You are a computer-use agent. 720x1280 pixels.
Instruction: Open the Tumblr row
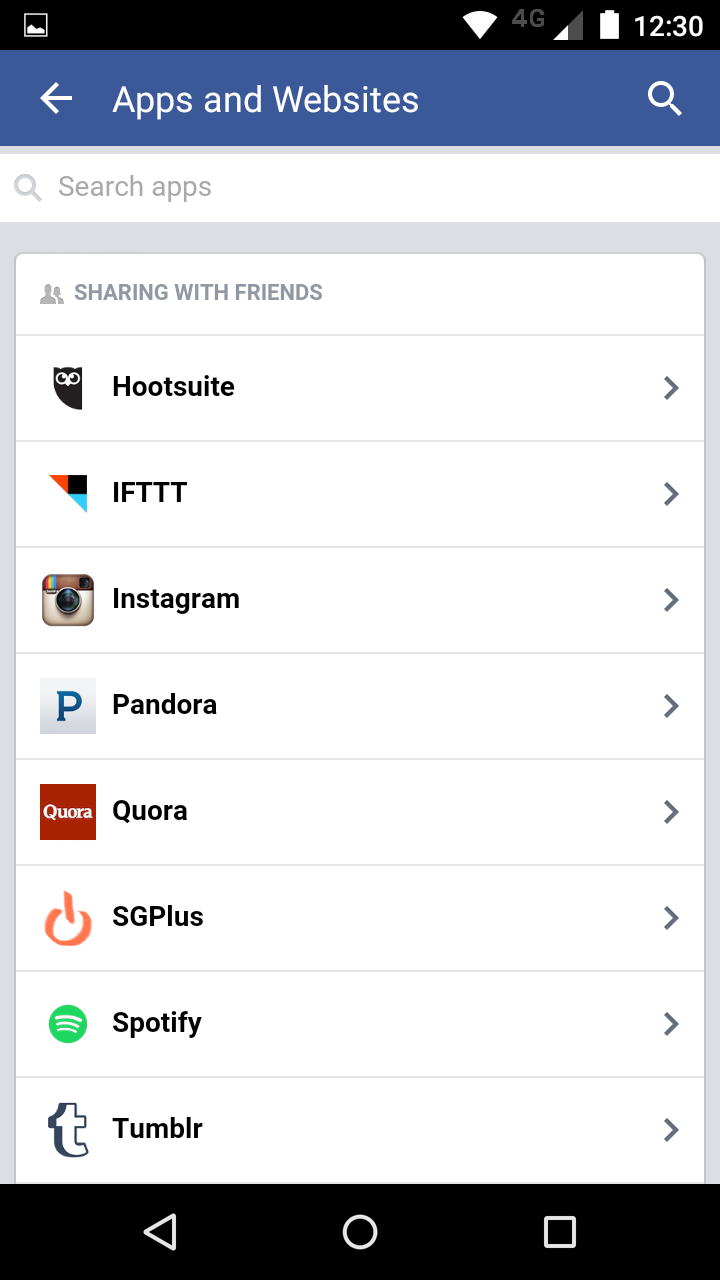click(x=360, y=1130)
